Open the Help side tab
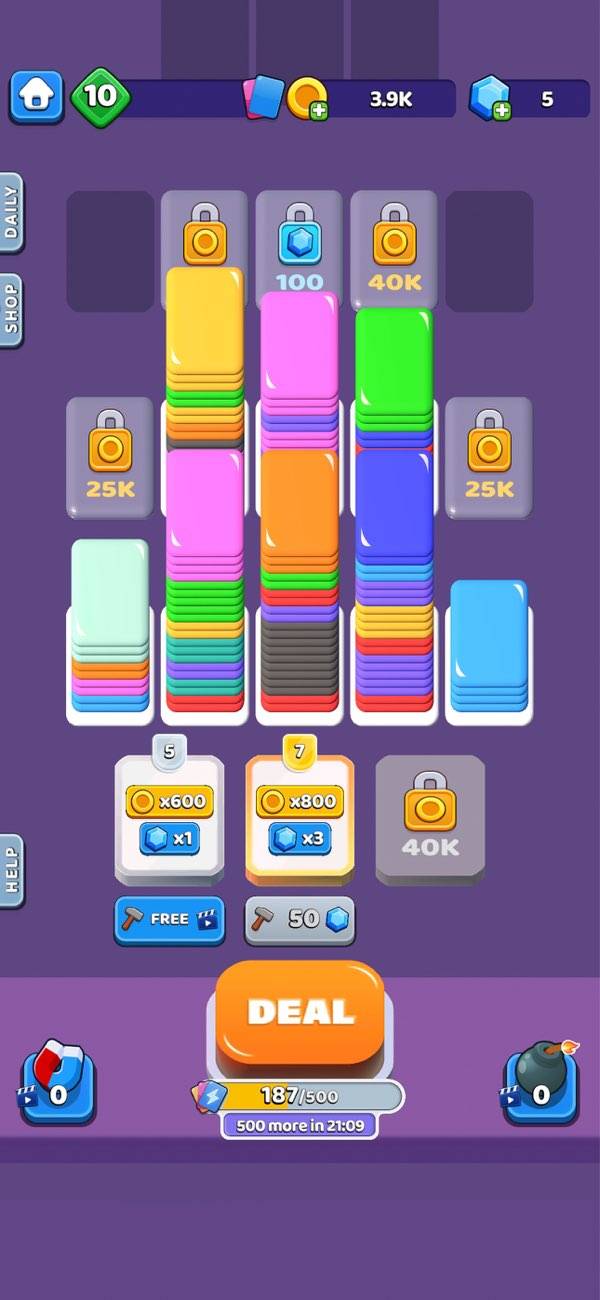The image size is (600, 1300). (x=11, y=870)
